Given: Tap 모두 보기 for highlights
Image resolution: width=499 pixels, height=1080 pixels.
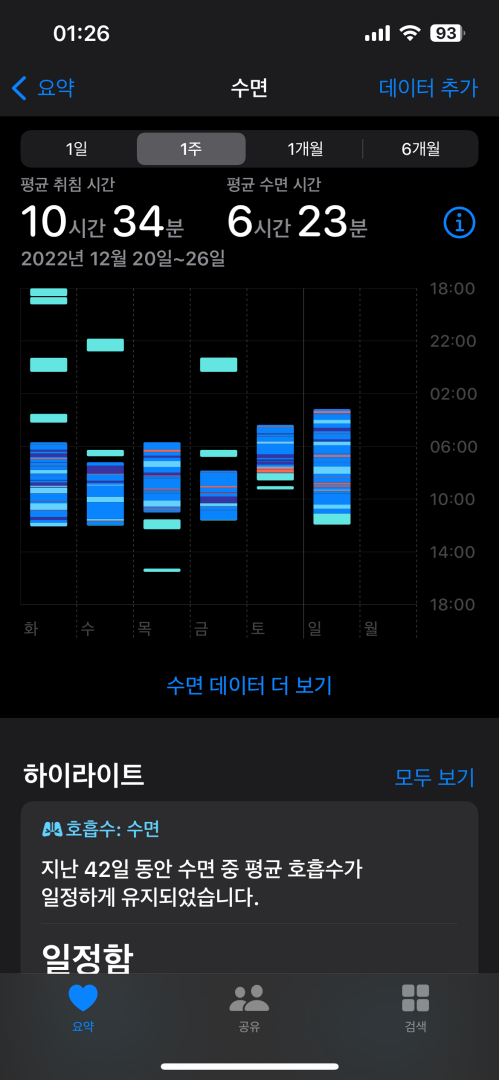Looking at the screenshot, I should point(434,777).
